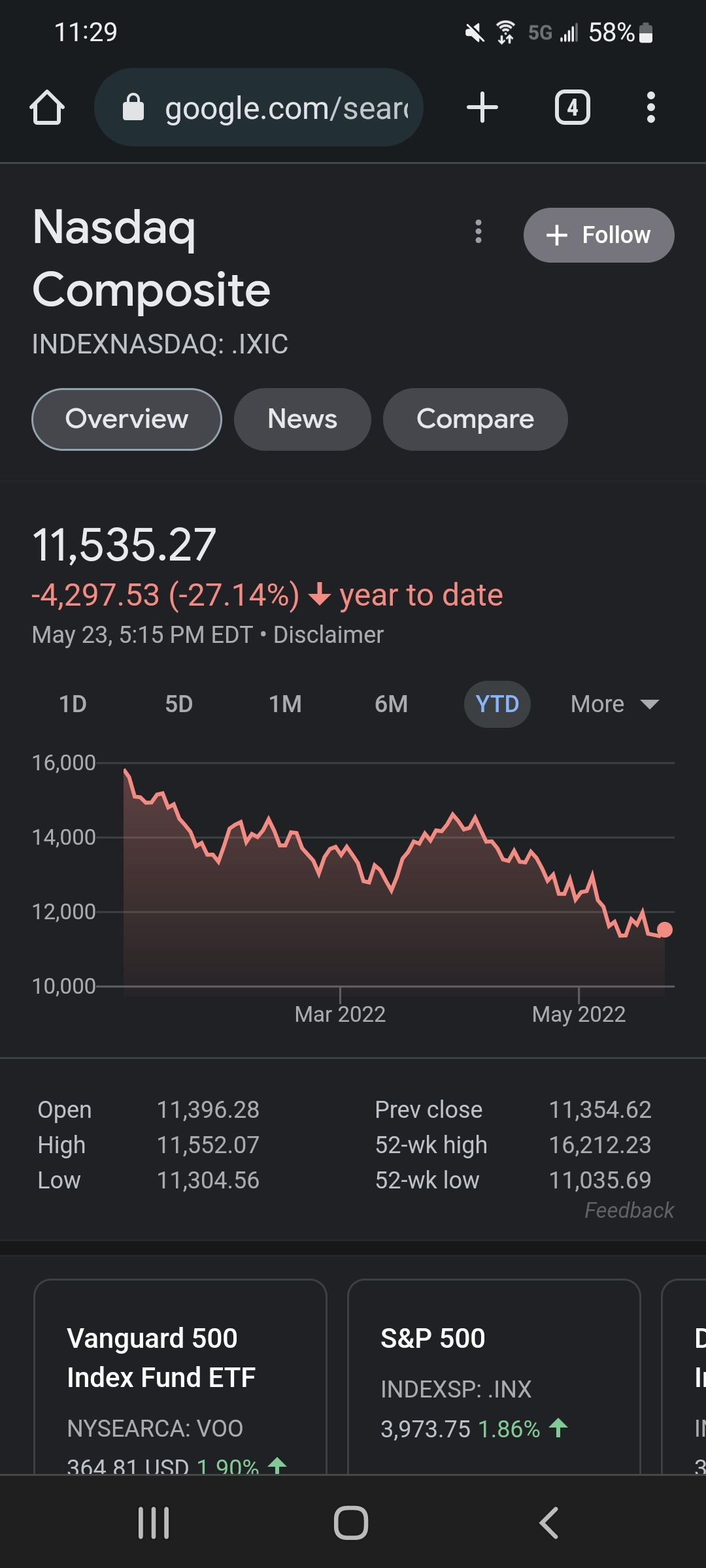Select the Overview chip

(x=127, y=419)
